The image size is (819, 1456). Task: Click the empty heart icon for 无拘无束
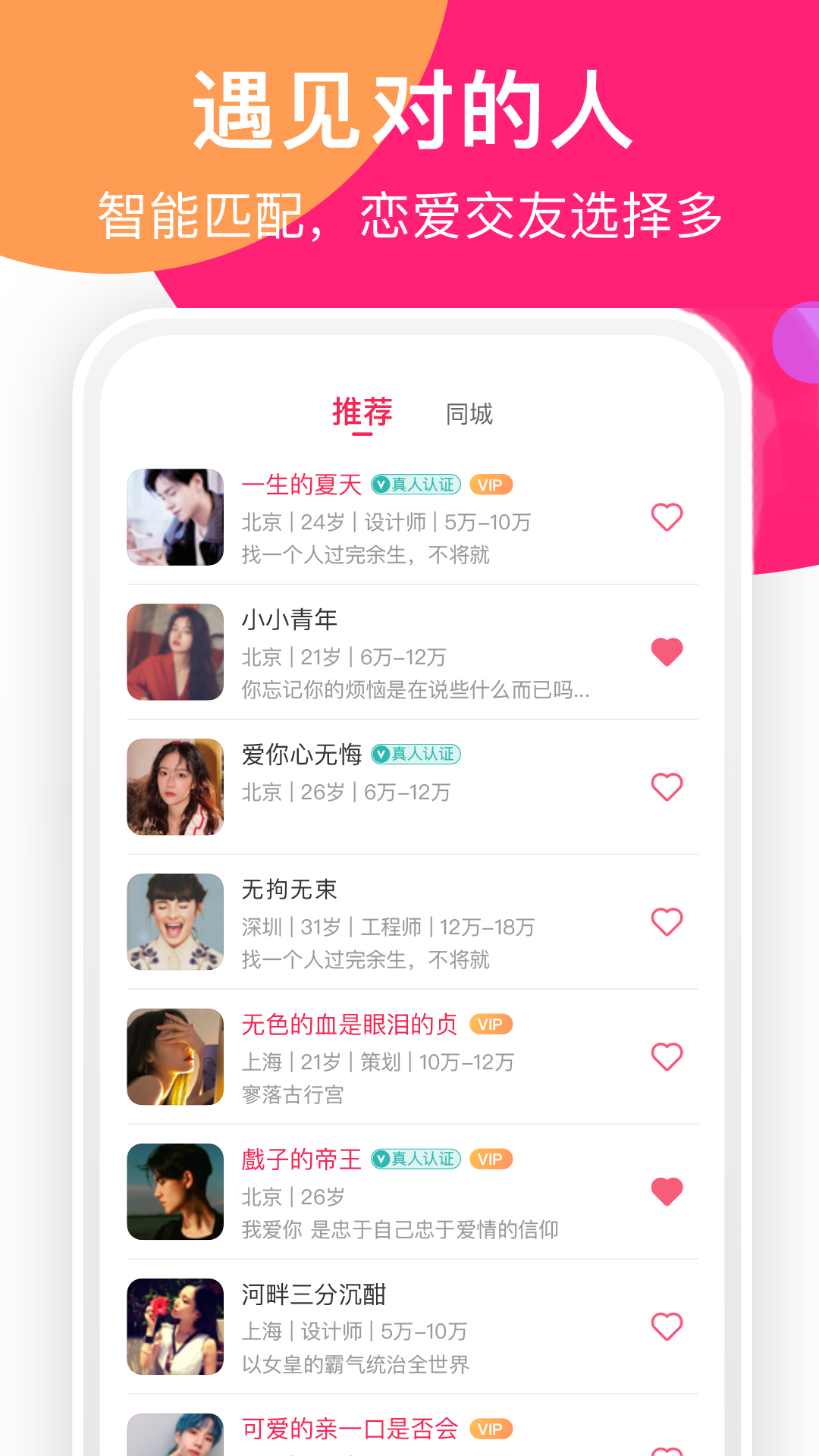[666, 921]
